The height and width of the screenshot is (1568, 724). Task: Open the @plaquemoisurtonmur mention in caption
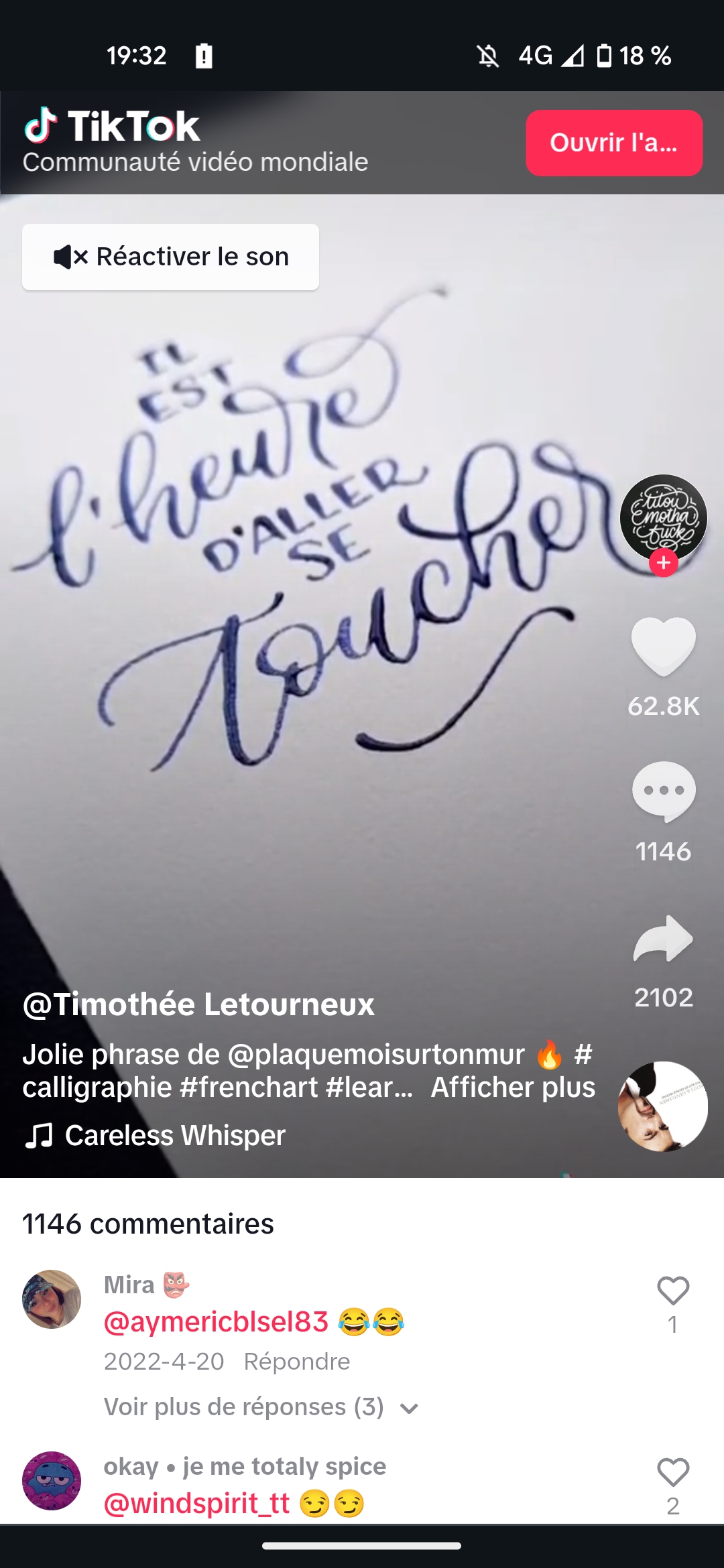[376, 1055]
